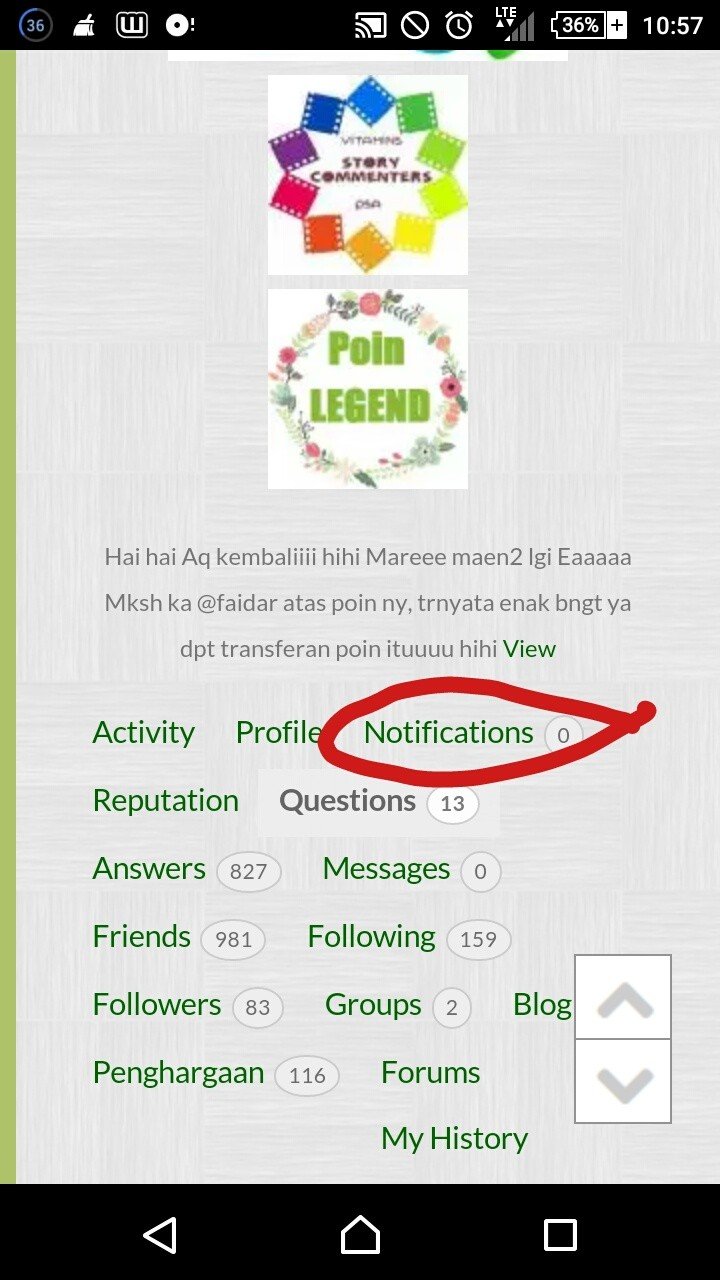Go to the Profile section

279,732
